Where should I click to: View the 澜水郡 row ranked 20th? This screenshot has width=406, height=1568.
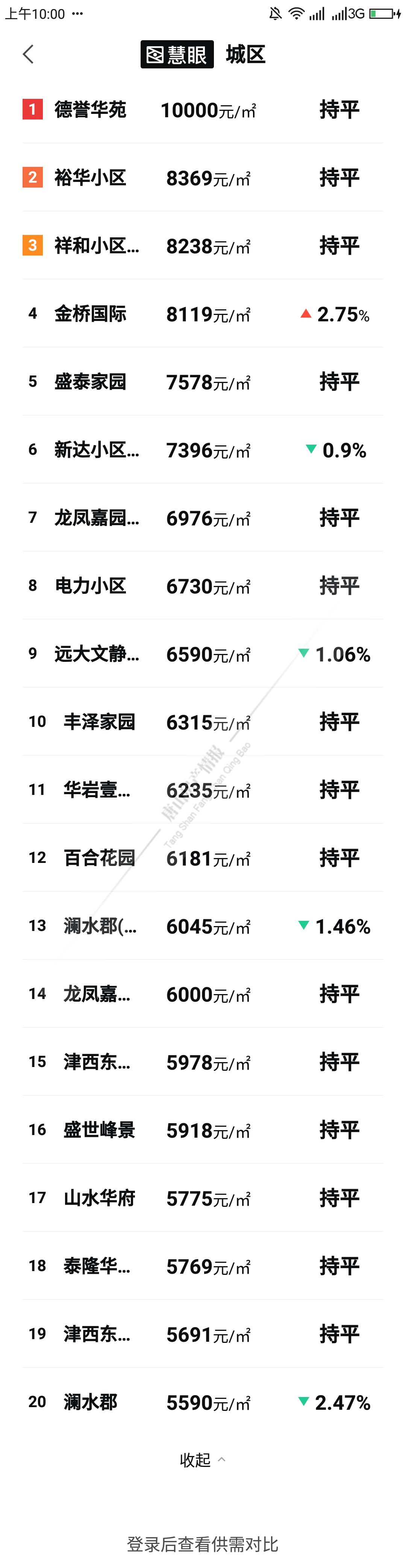90,1402
